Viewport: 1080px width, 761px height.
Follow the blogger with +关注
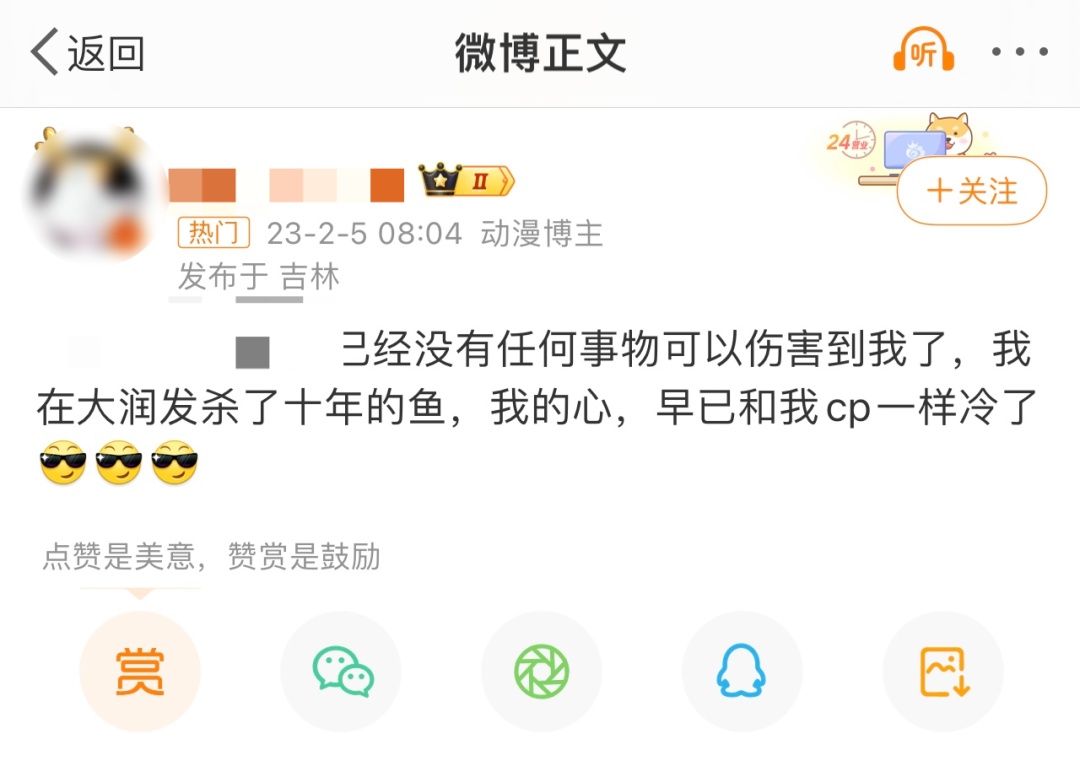pos(972,191)
